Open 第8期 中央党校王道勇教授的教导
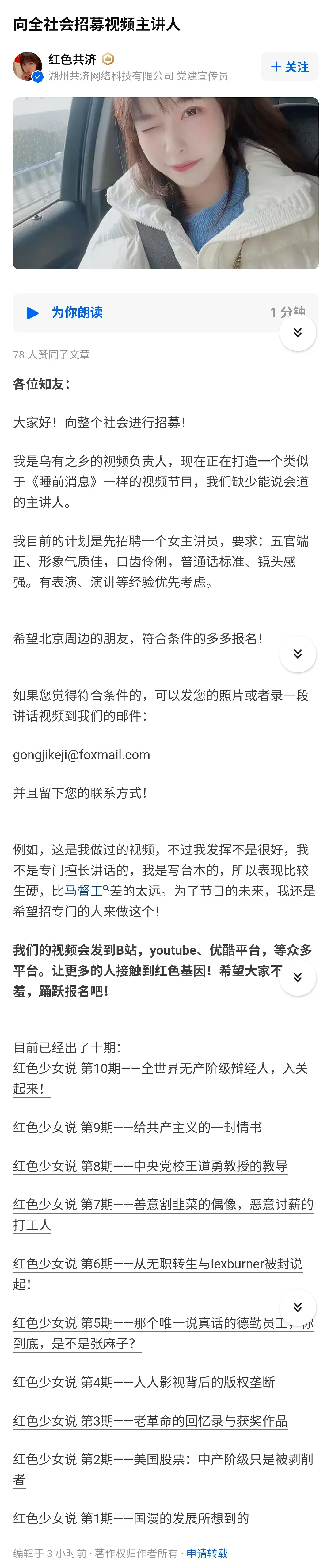 pyautogui.click(x=150, y=1166)
